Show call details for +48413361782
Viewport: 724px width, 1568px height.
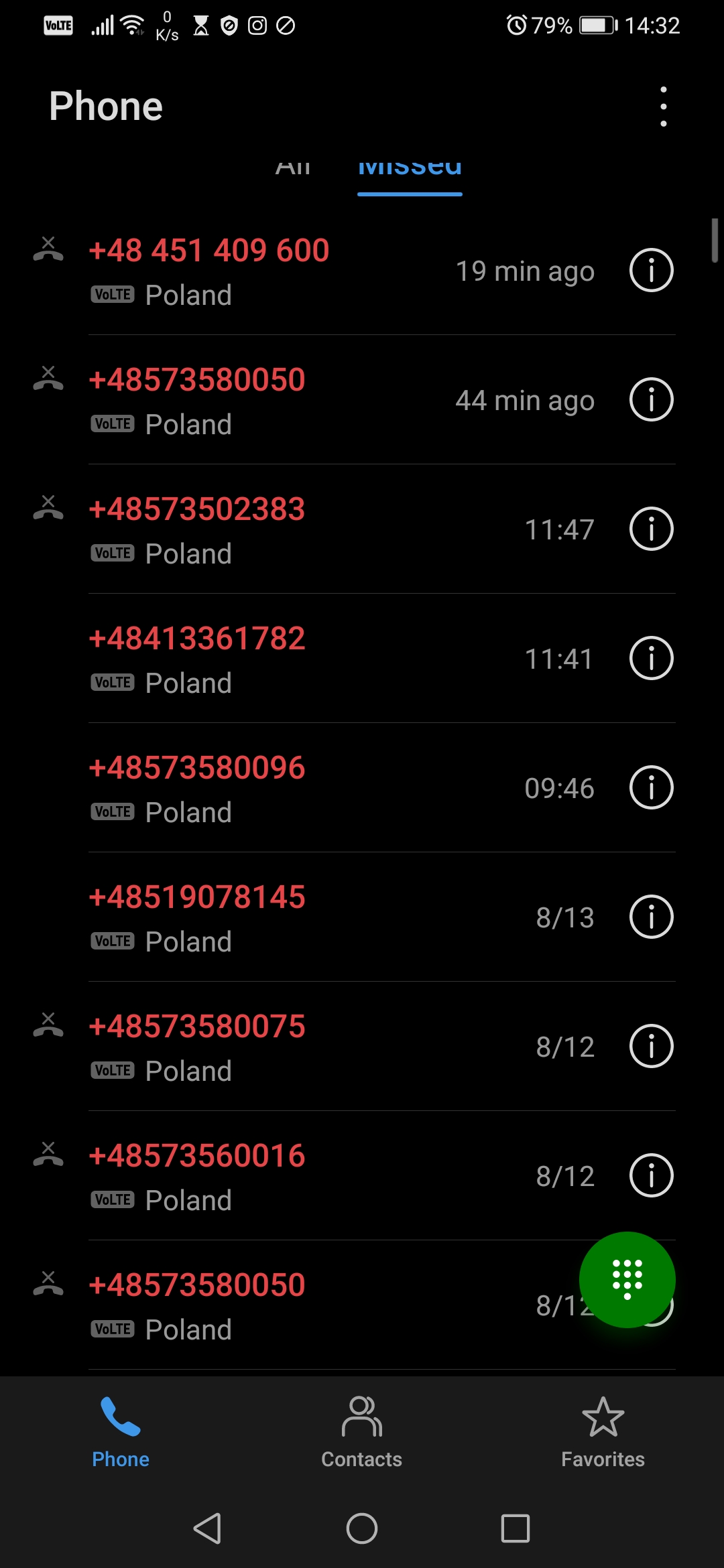[651, 659]
